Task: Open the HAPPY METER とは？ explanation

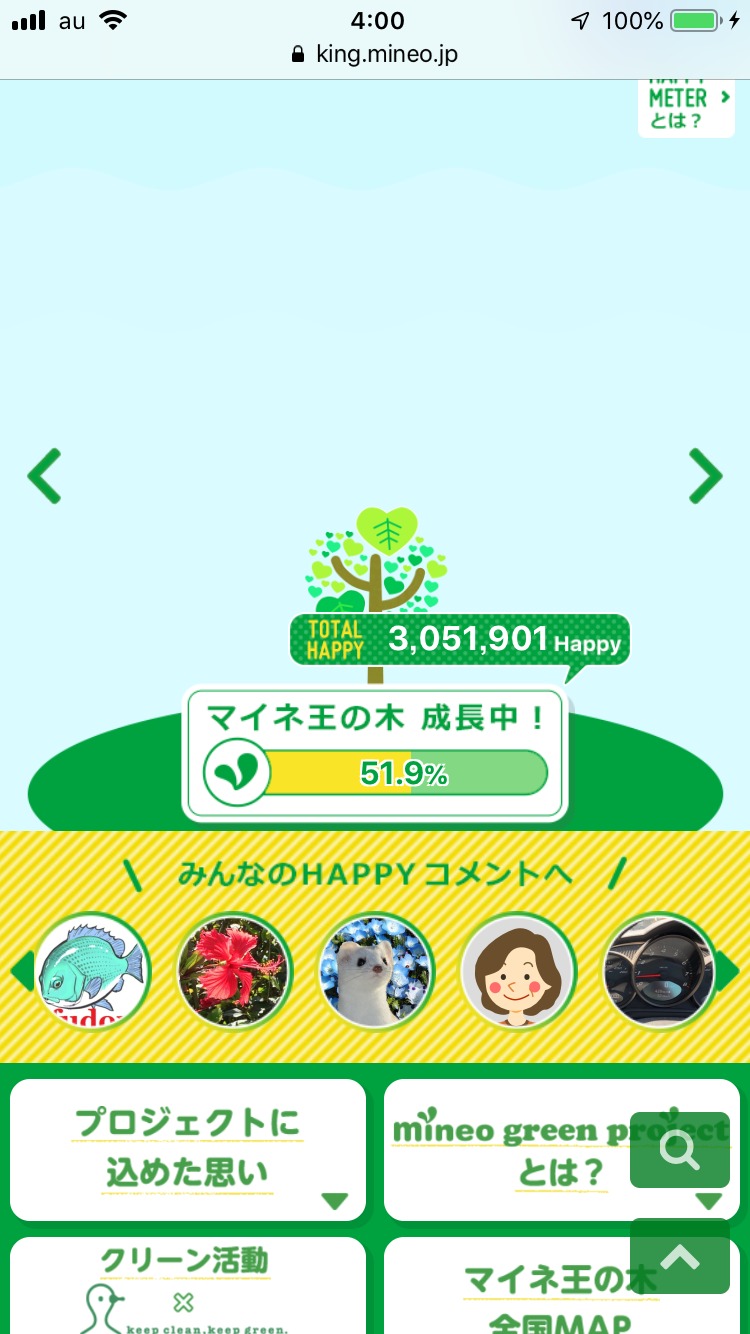Action: [685, 107]
